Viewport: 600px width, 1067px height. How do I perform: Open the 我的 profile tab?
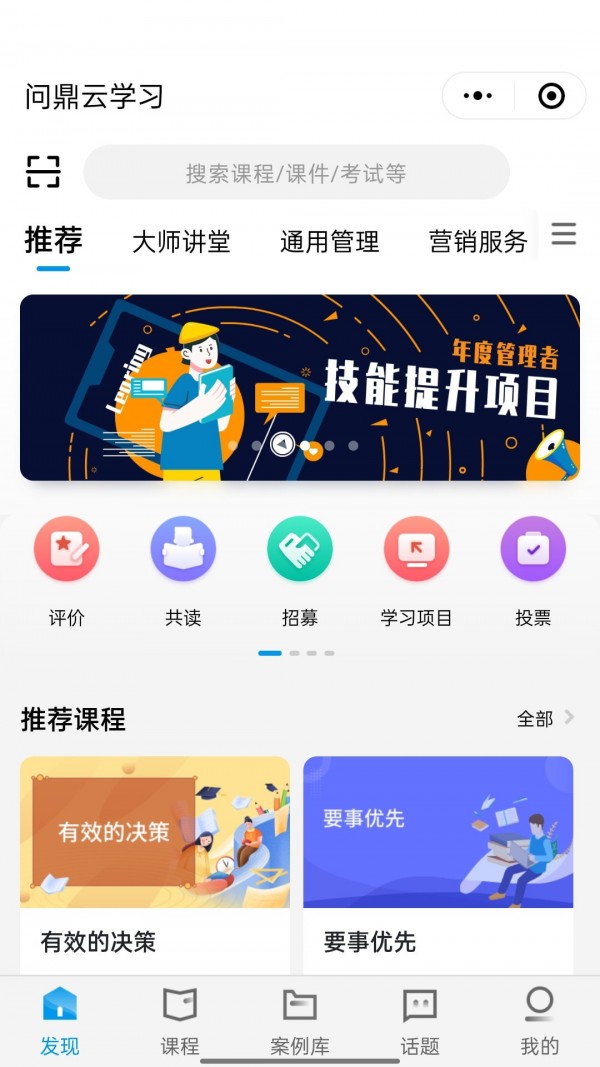(540, 1021)
